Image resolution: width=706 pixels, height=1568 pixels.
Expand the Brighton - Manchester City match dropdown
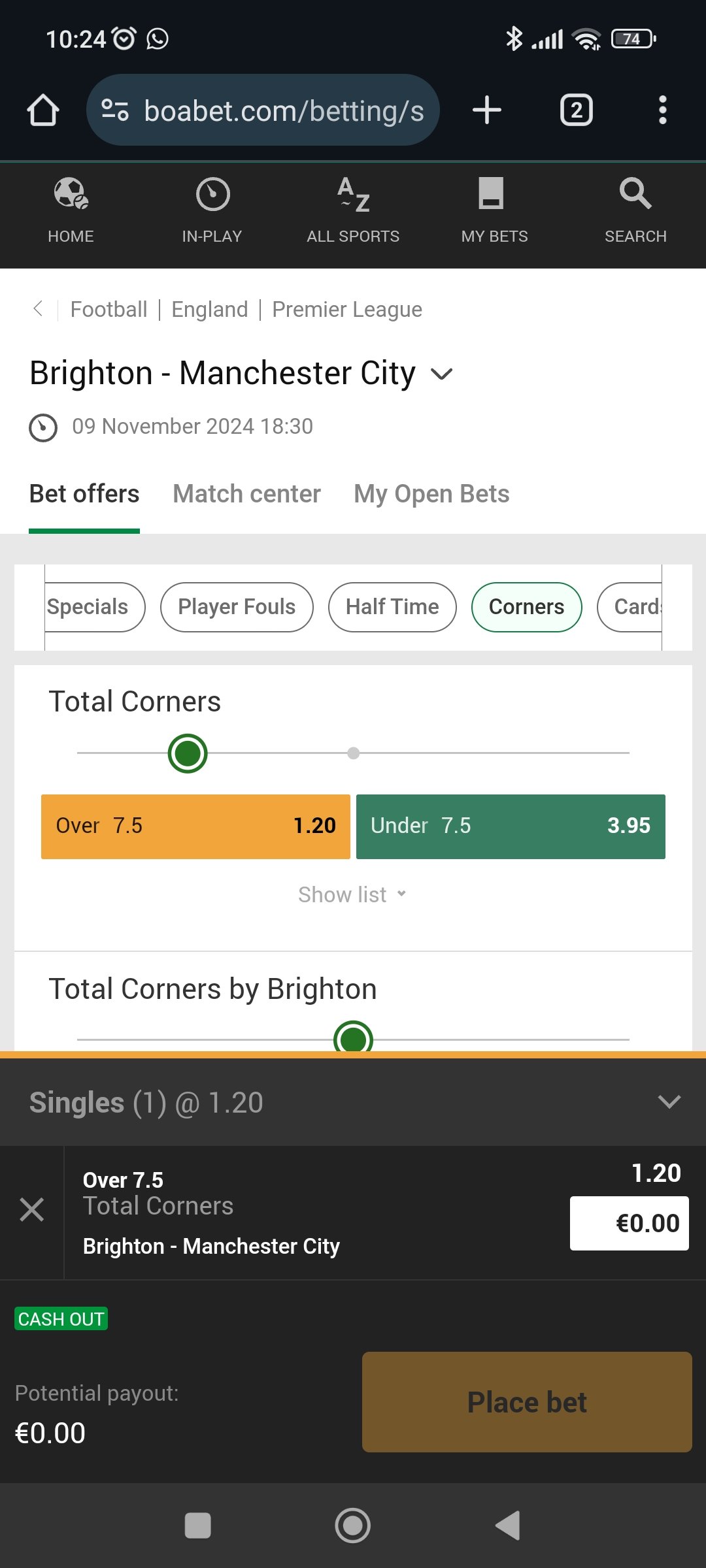(x=442, y=374)
